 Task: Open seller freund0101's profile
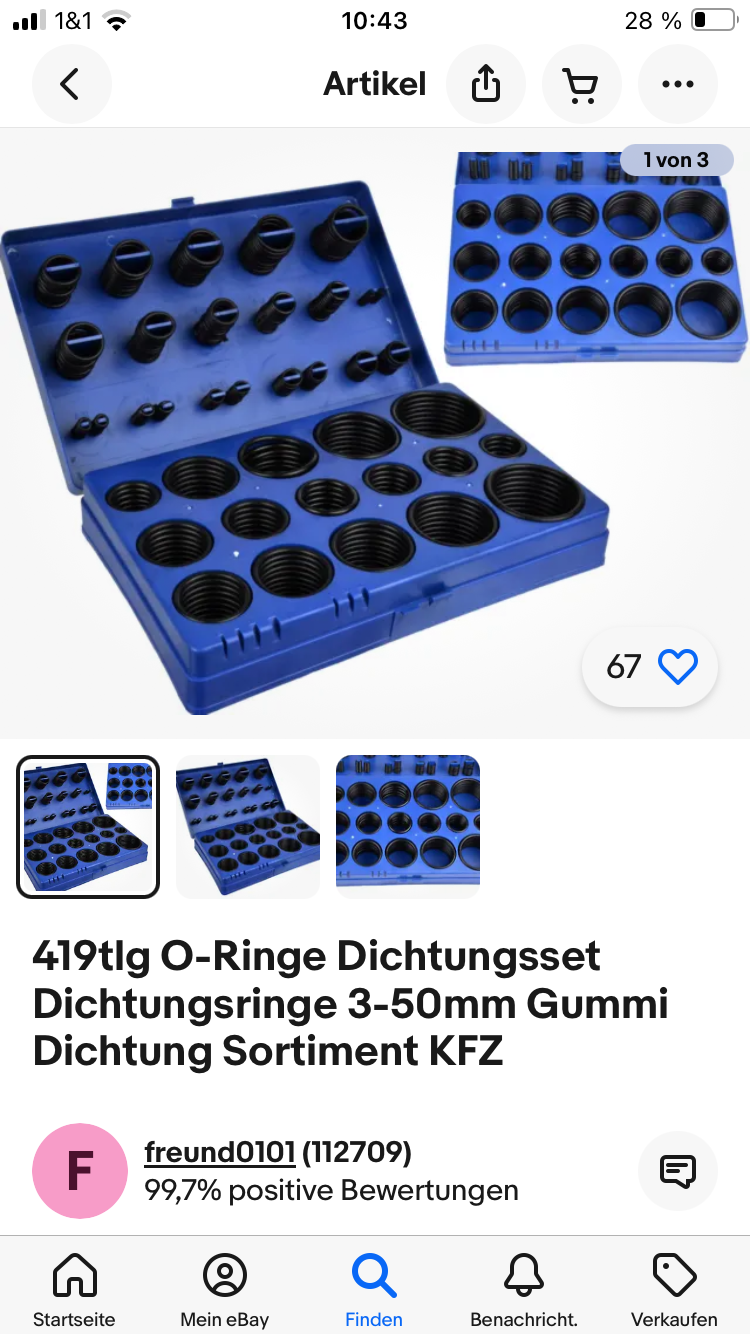click(220, 1153)
